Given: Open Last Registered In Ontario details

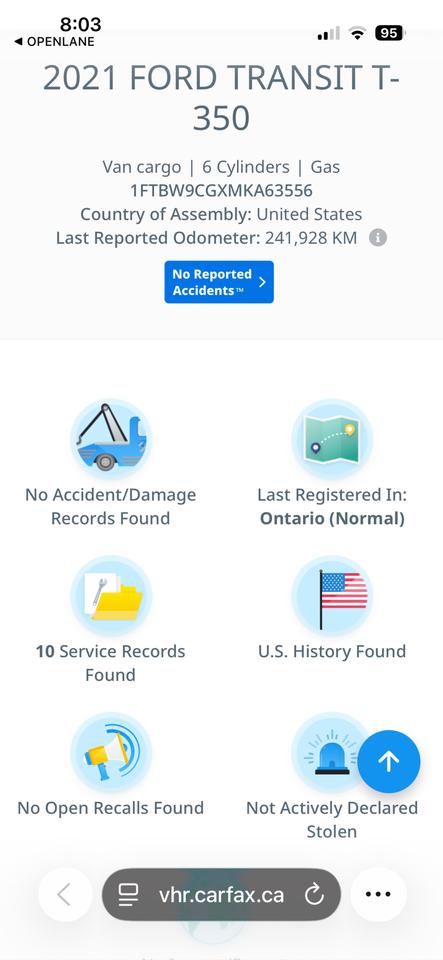Looking at the screenshot, I should [332, 463].
